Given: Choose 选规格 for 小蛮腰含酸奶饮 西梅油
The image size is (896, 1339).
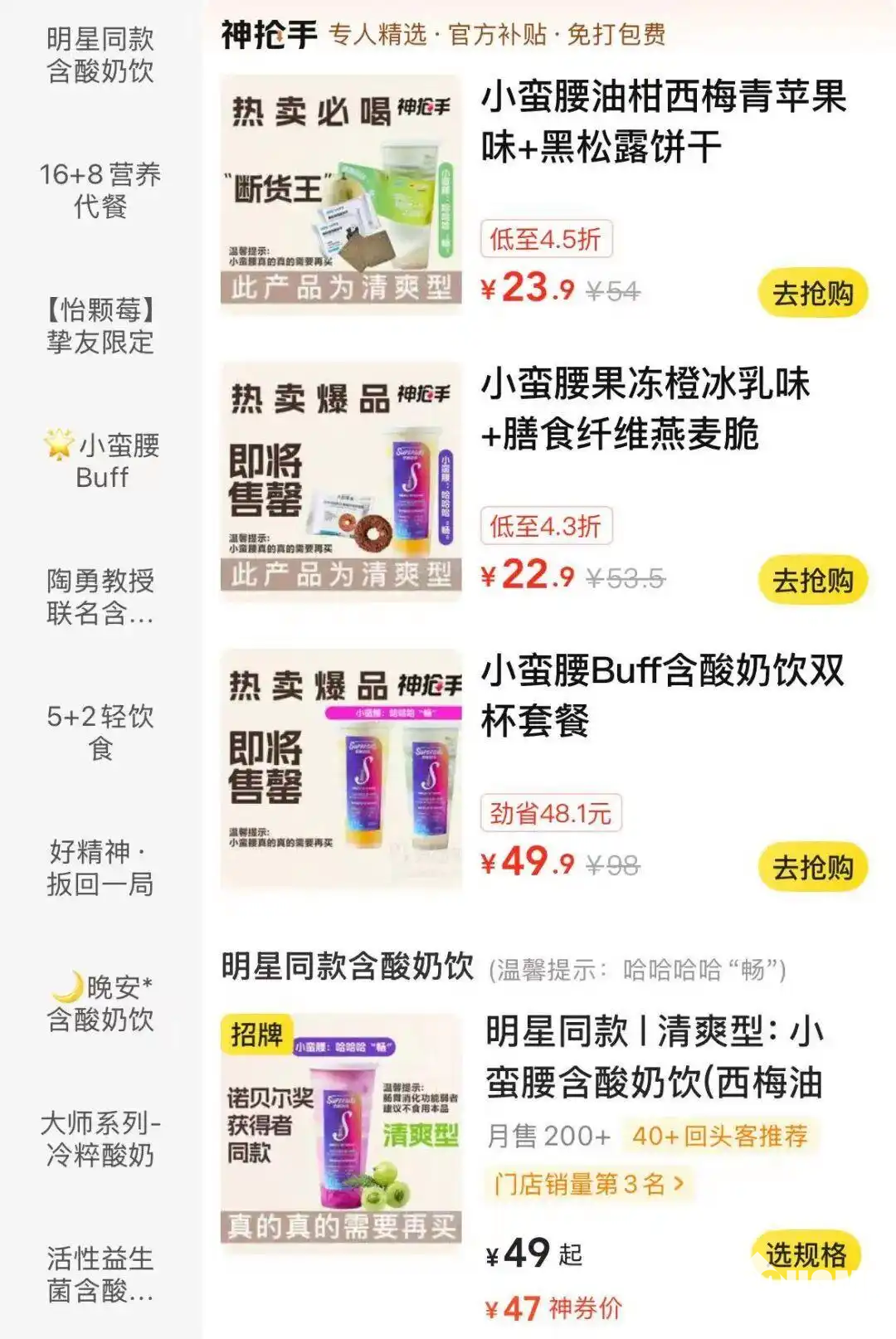Looking at the screenshot, I should (x=806, y=1254).
